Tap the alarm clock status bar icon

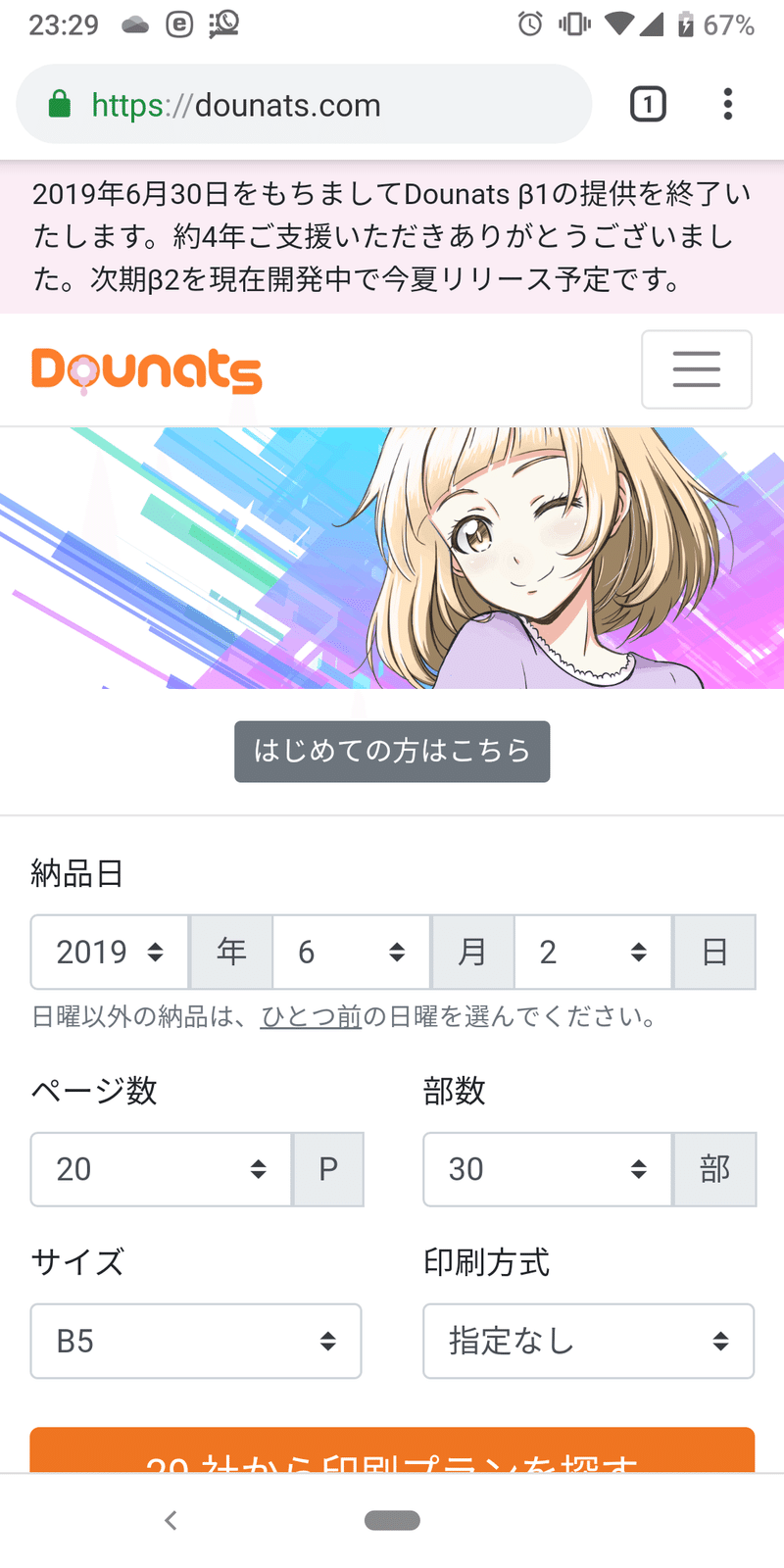click(x=529, y=24)
